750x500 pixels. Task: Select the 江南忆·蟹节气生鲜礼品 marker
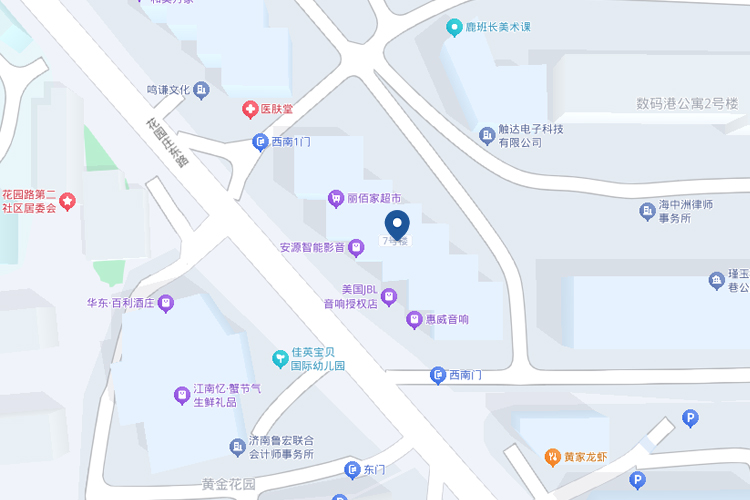pos(181,395)
